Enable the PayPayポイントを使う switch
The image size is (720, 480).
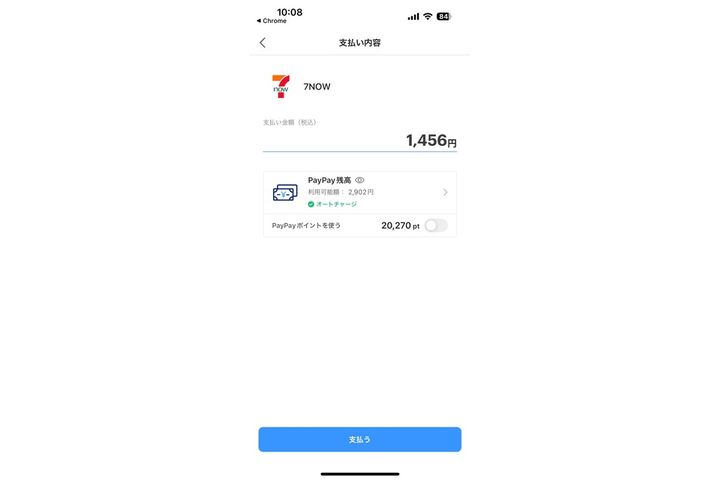tap(435, 225)
